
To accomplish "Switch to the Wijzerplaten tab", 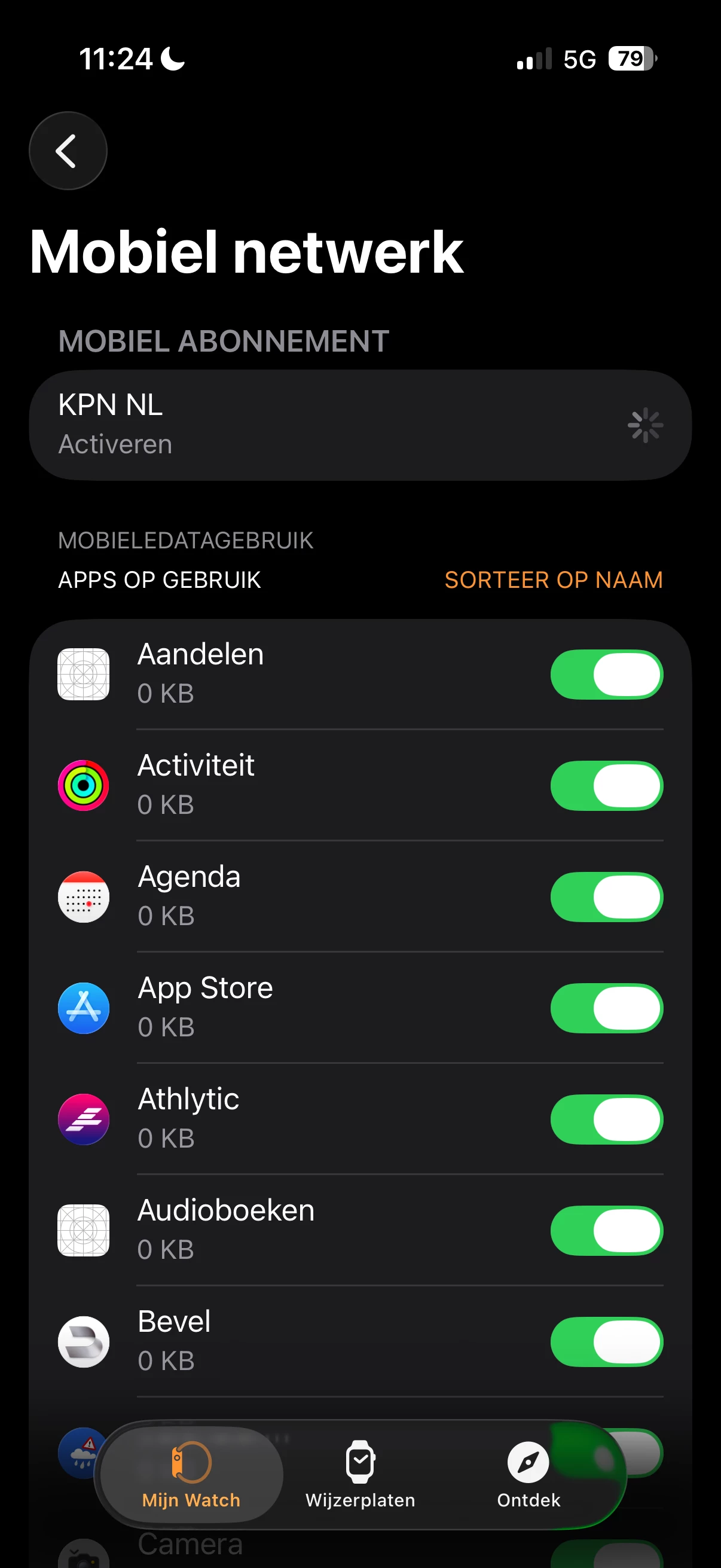I will 360,1474.
